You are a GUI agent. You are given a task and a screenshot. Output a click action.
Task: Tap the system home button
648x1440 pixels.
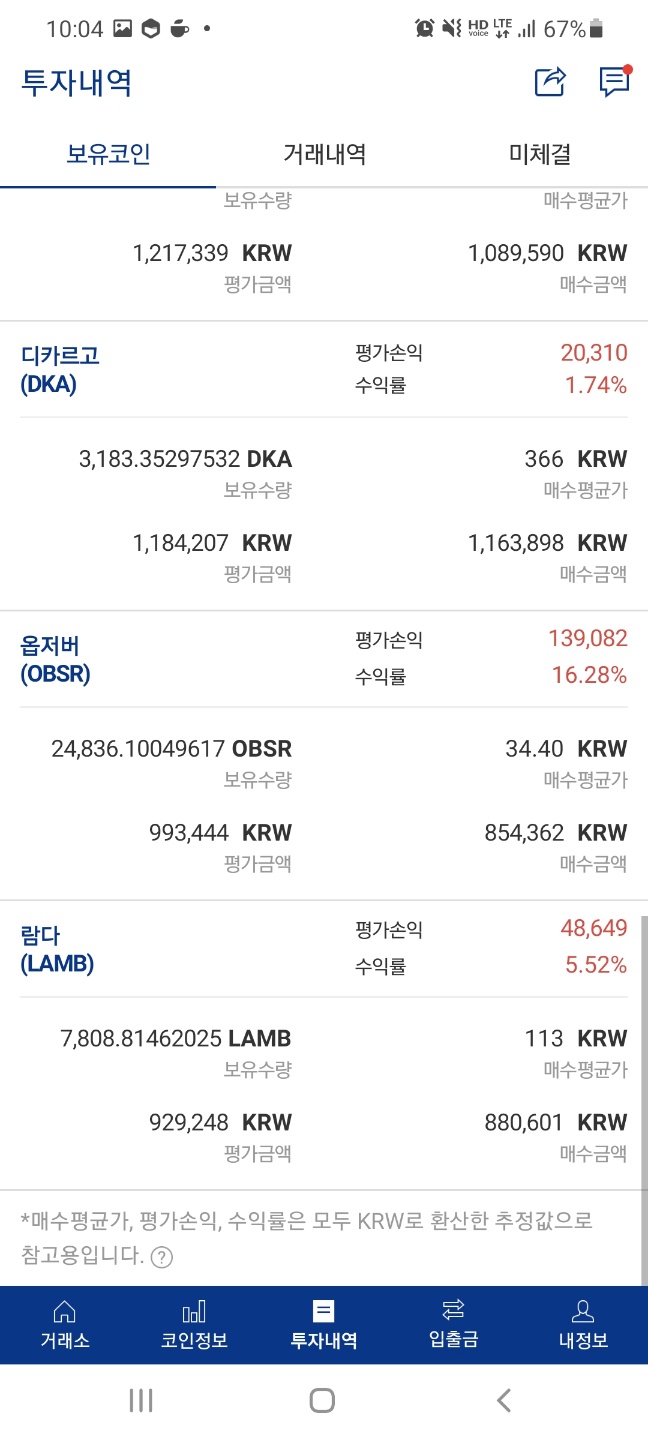click(322, 1400)
